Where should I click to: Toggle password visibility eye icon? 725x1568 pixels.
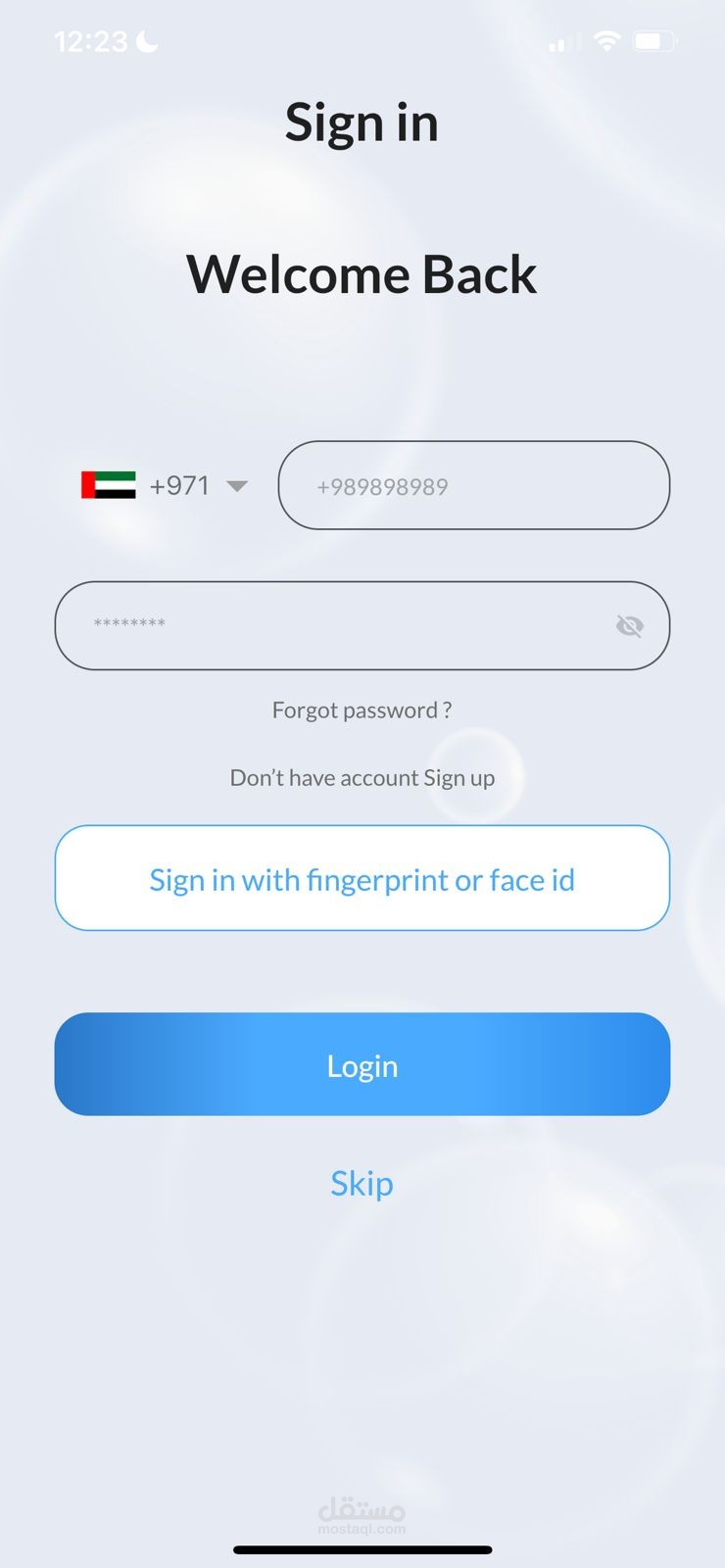pyautogui.click(x=629, y=625)
